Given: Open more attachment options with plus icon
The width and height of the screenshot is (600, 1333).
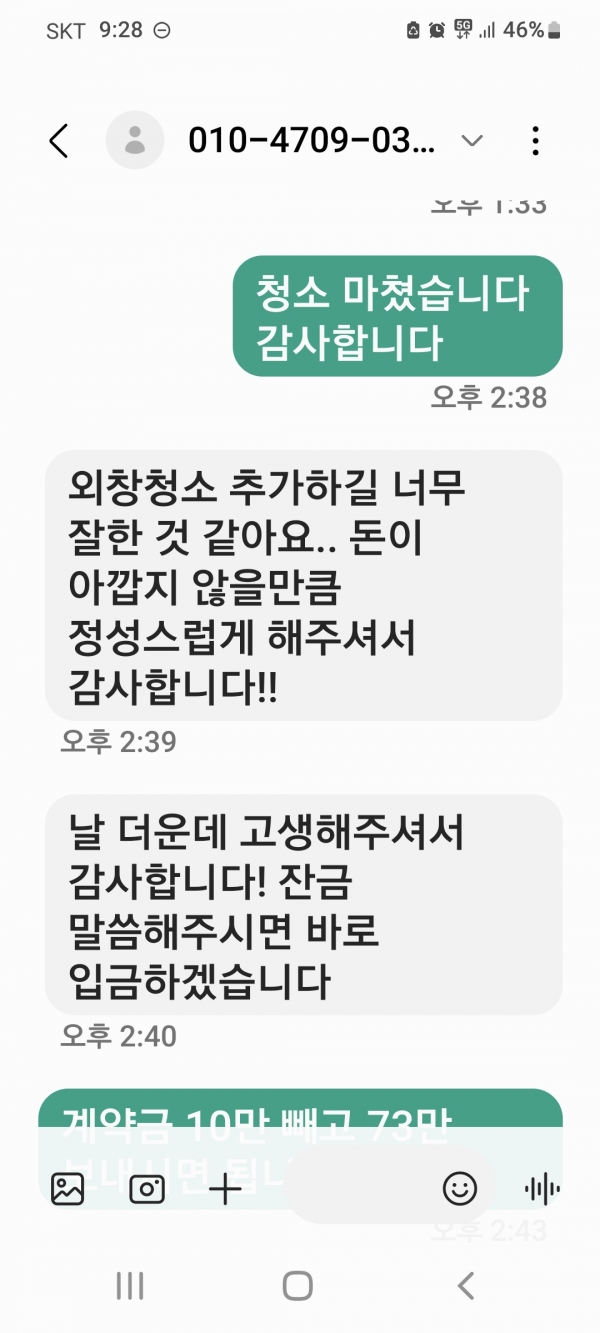Looking at the screenshot, I should 225,1189.
